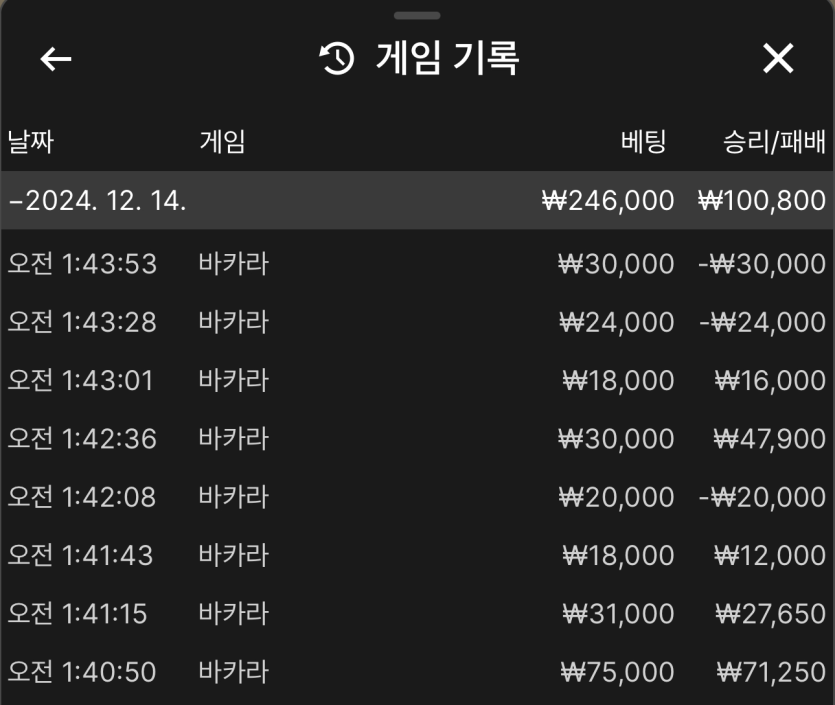View details of the 오전 1:41:43 round
835x705 pixels.
coord(417,555)
